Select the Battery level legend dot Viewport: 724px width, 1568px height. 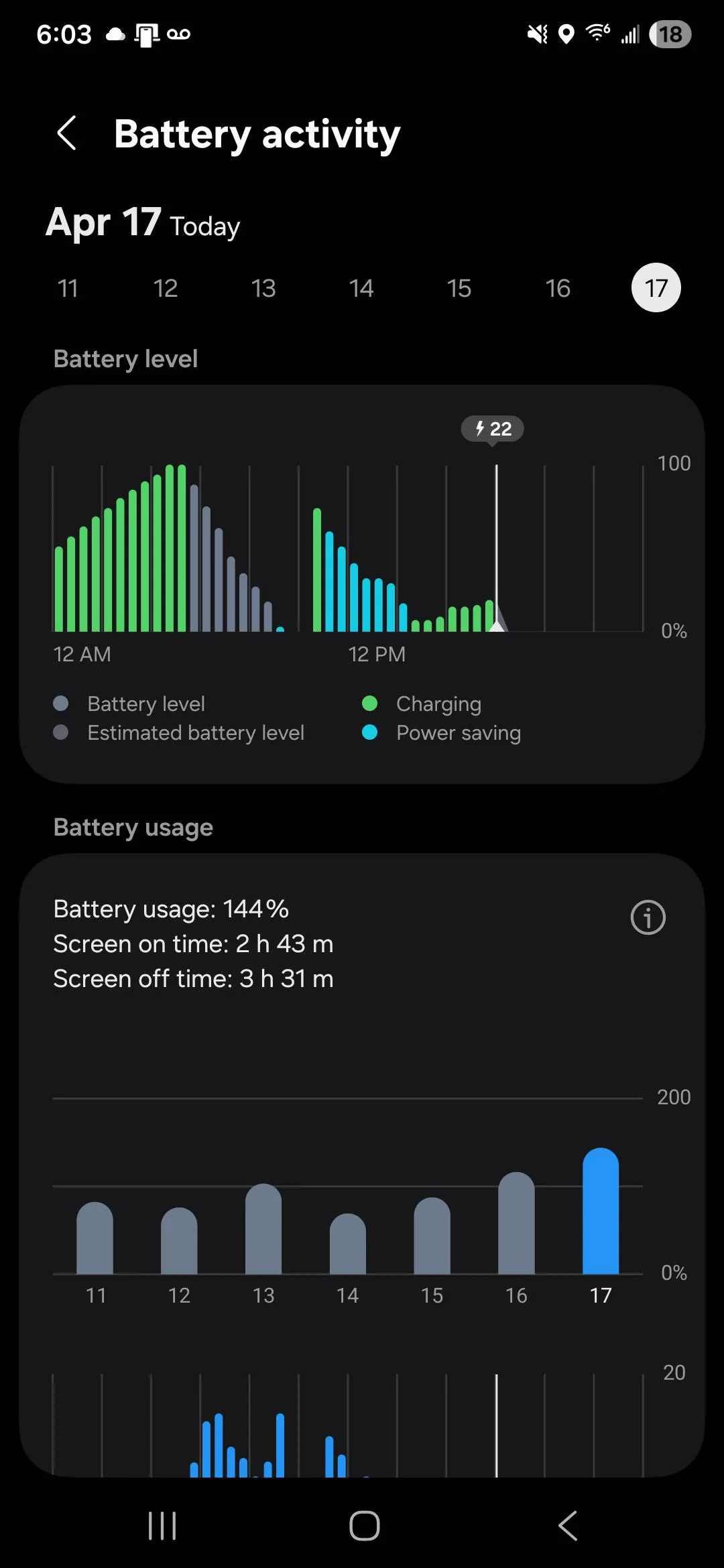(x=61, y=704)
